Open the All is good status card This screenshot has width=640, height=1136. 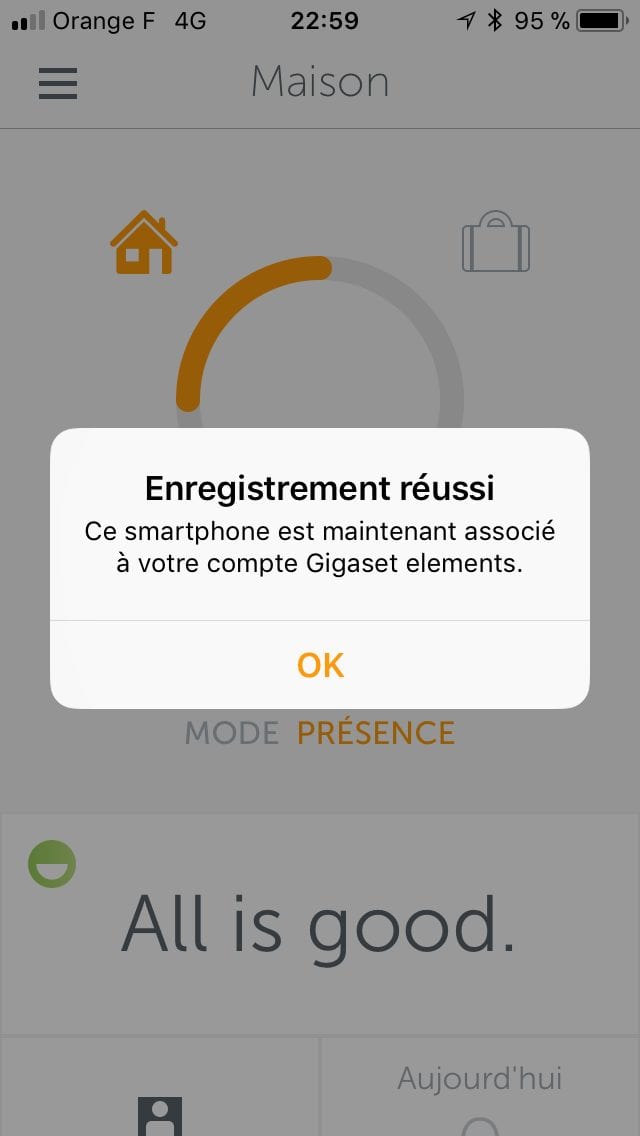click(320, 924)
